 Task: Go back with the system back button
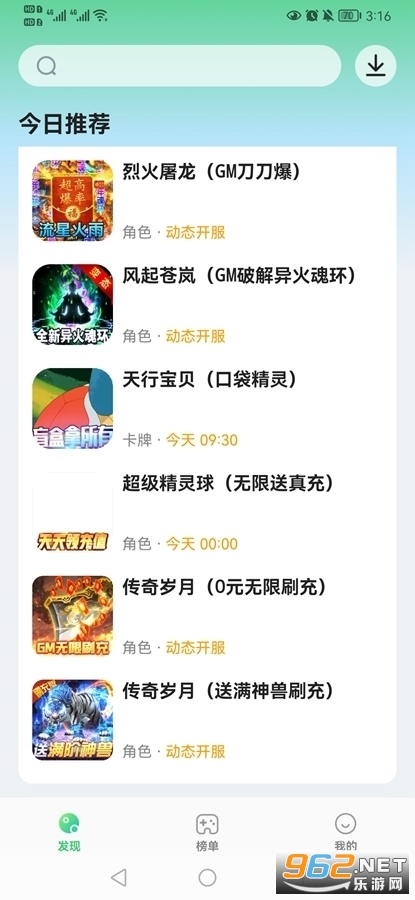119,877
